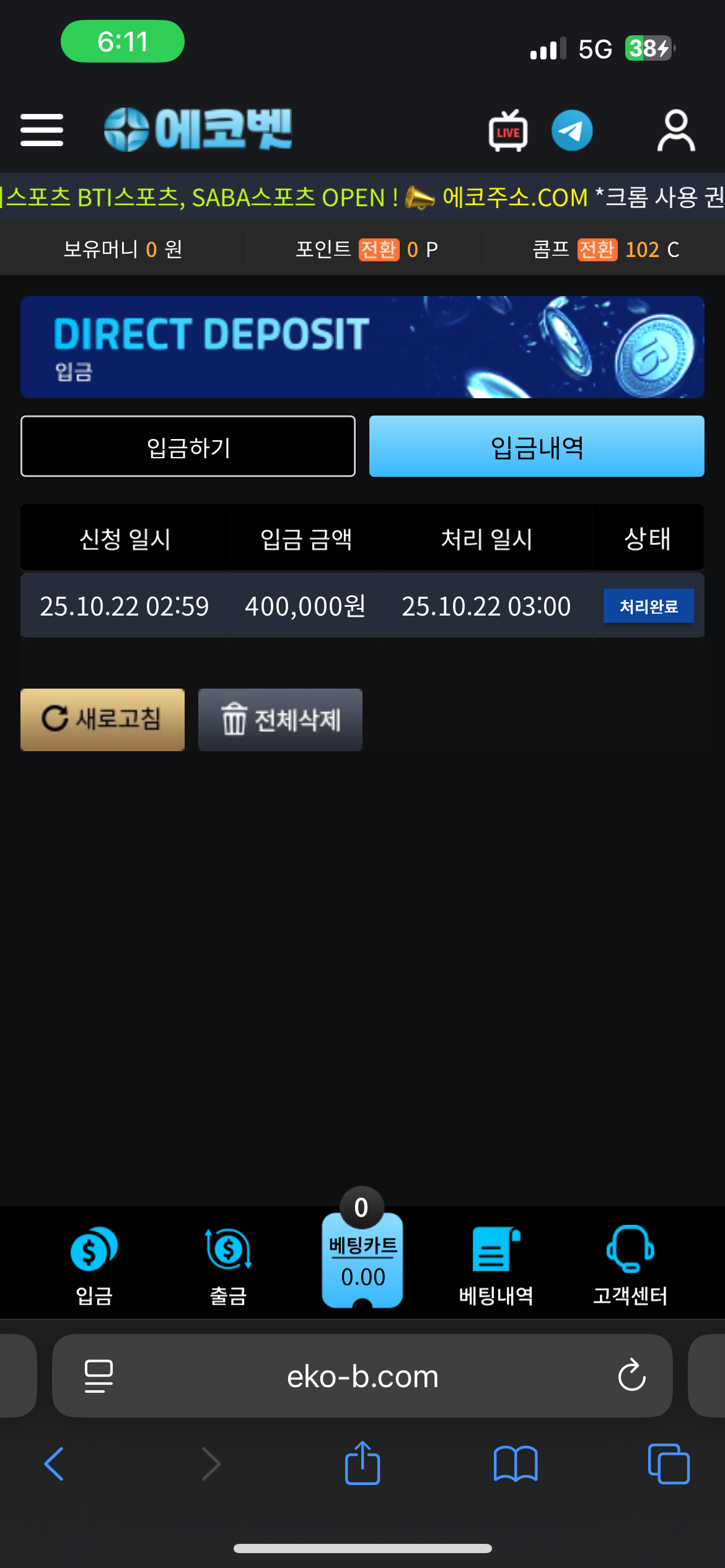Open 출금 in the bottom bar
The image size is (725, 1568).
(228, 1265)
